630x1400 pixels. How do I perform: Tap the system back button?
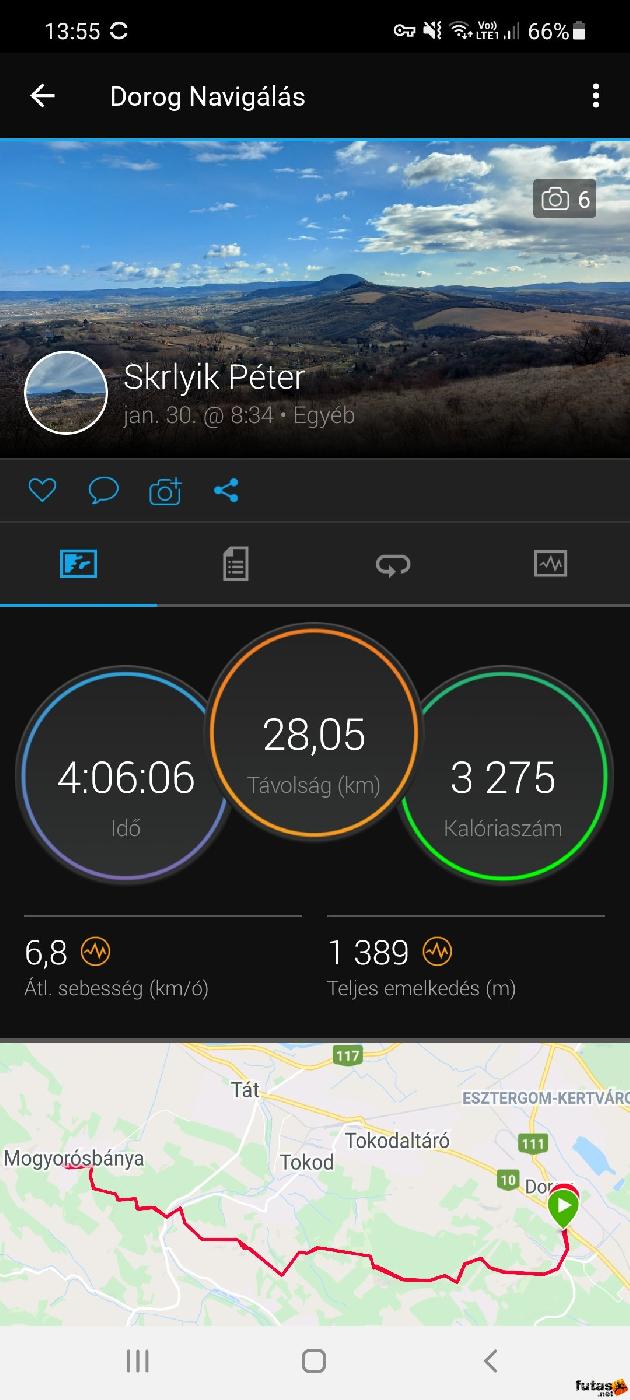490,1360
